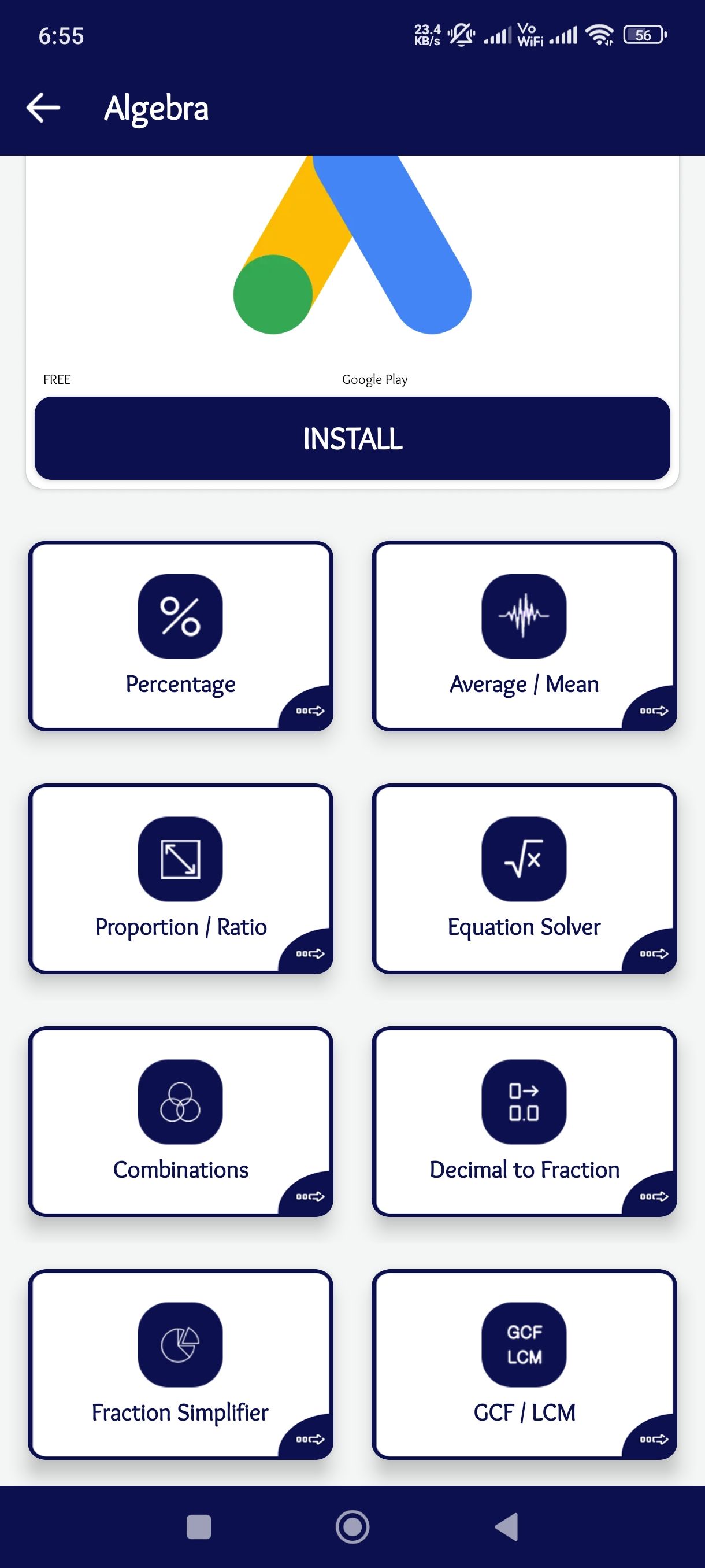Select Proportion / Ratio tool
This screenshot has height=1568, width=705.
pos(181,878)
